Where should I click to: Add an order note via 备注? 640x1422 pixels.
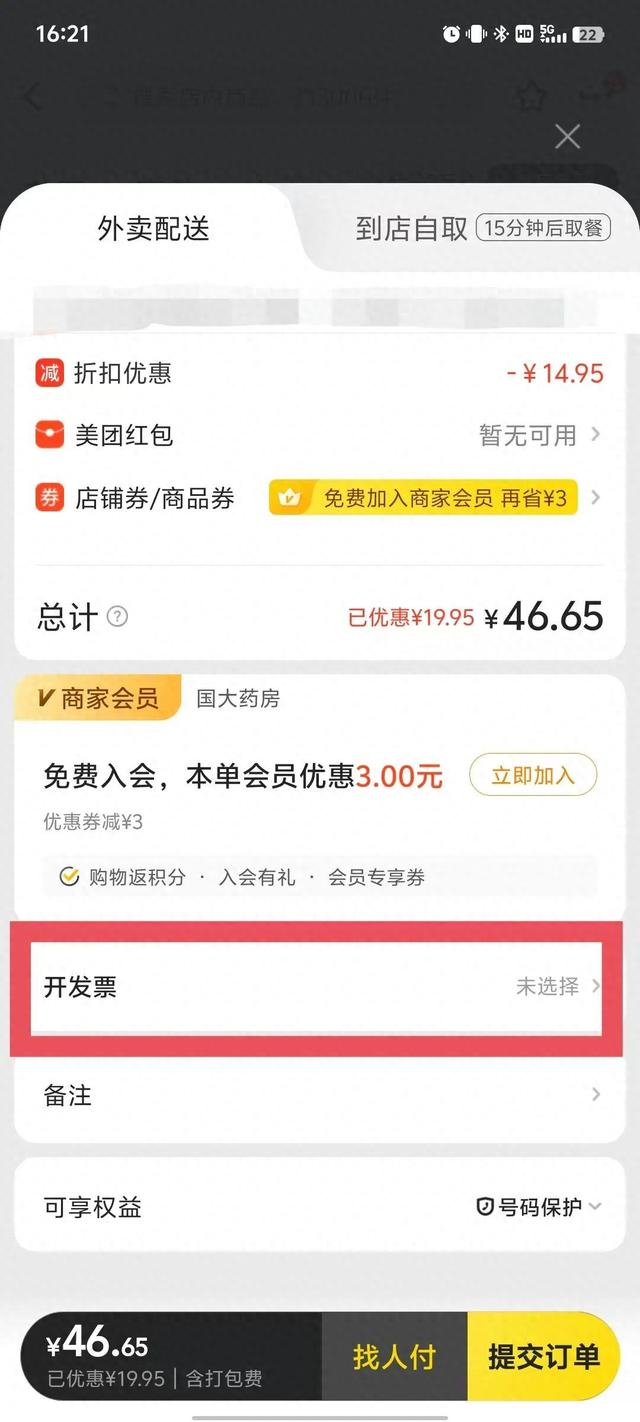click(x=320, y=1095)
